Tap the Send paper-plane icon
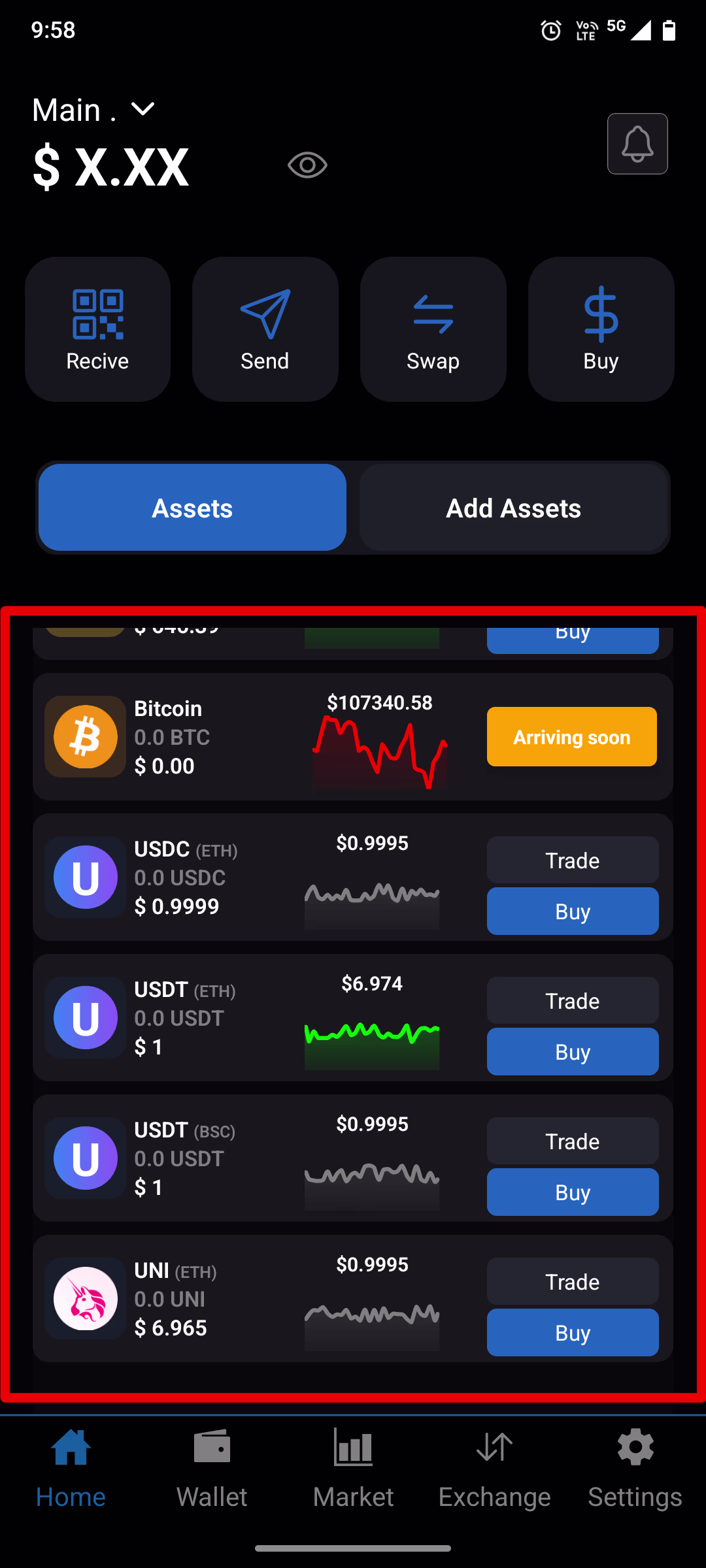Viewport: 706px width, 1568px height. (x=265, y=312)
